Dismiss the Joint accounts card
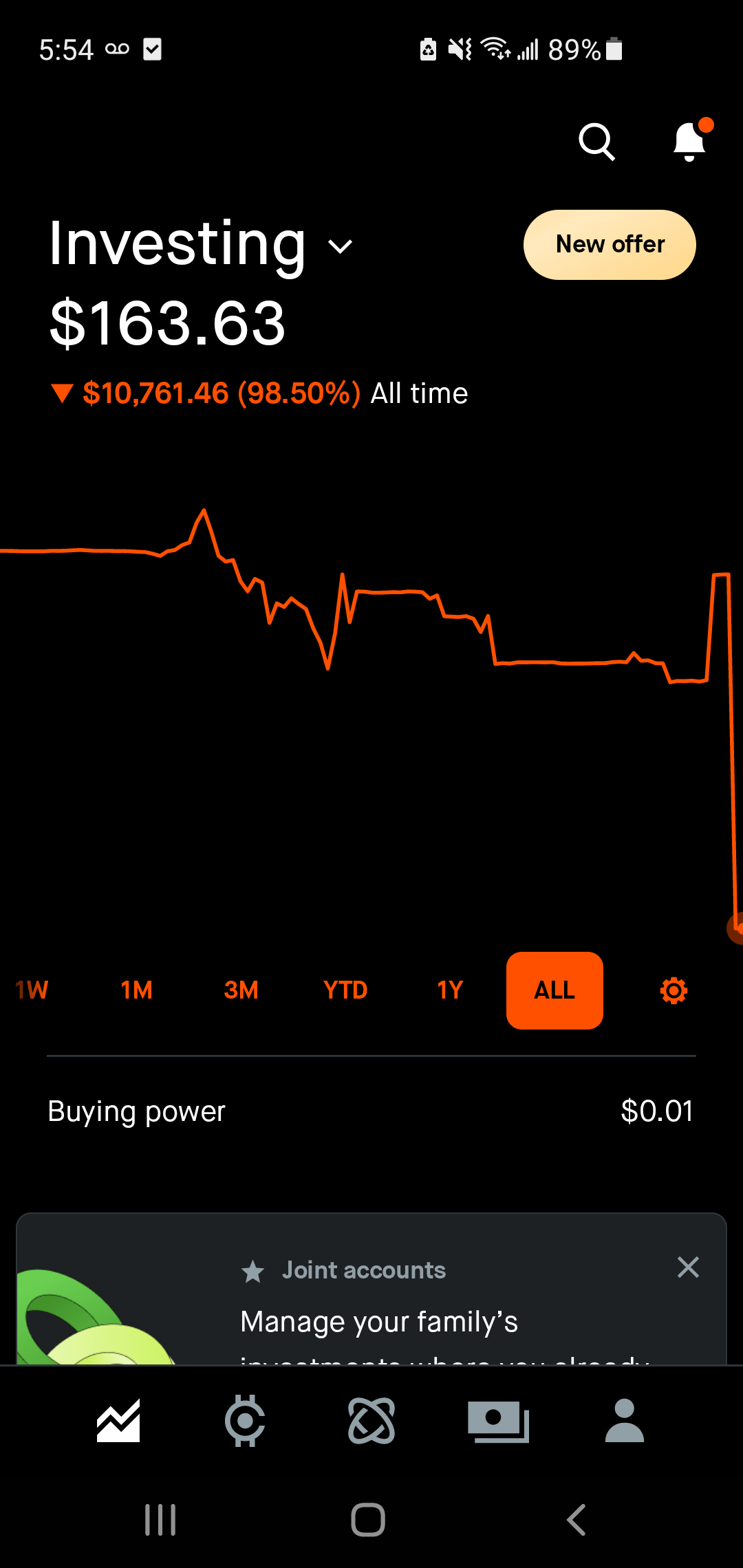 point(688,1267)
